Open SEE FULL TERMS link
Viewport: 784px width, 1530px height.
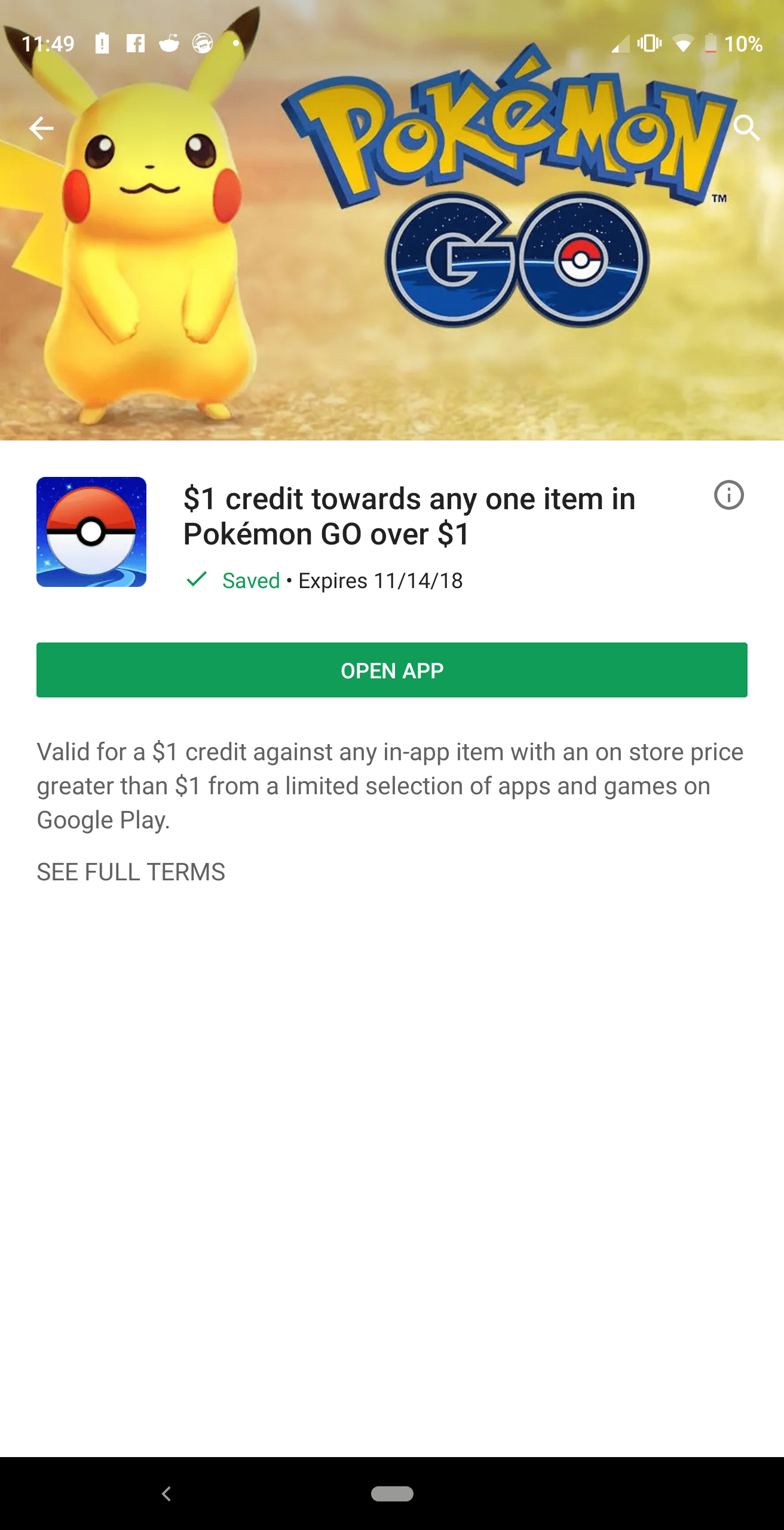point(130,871)
